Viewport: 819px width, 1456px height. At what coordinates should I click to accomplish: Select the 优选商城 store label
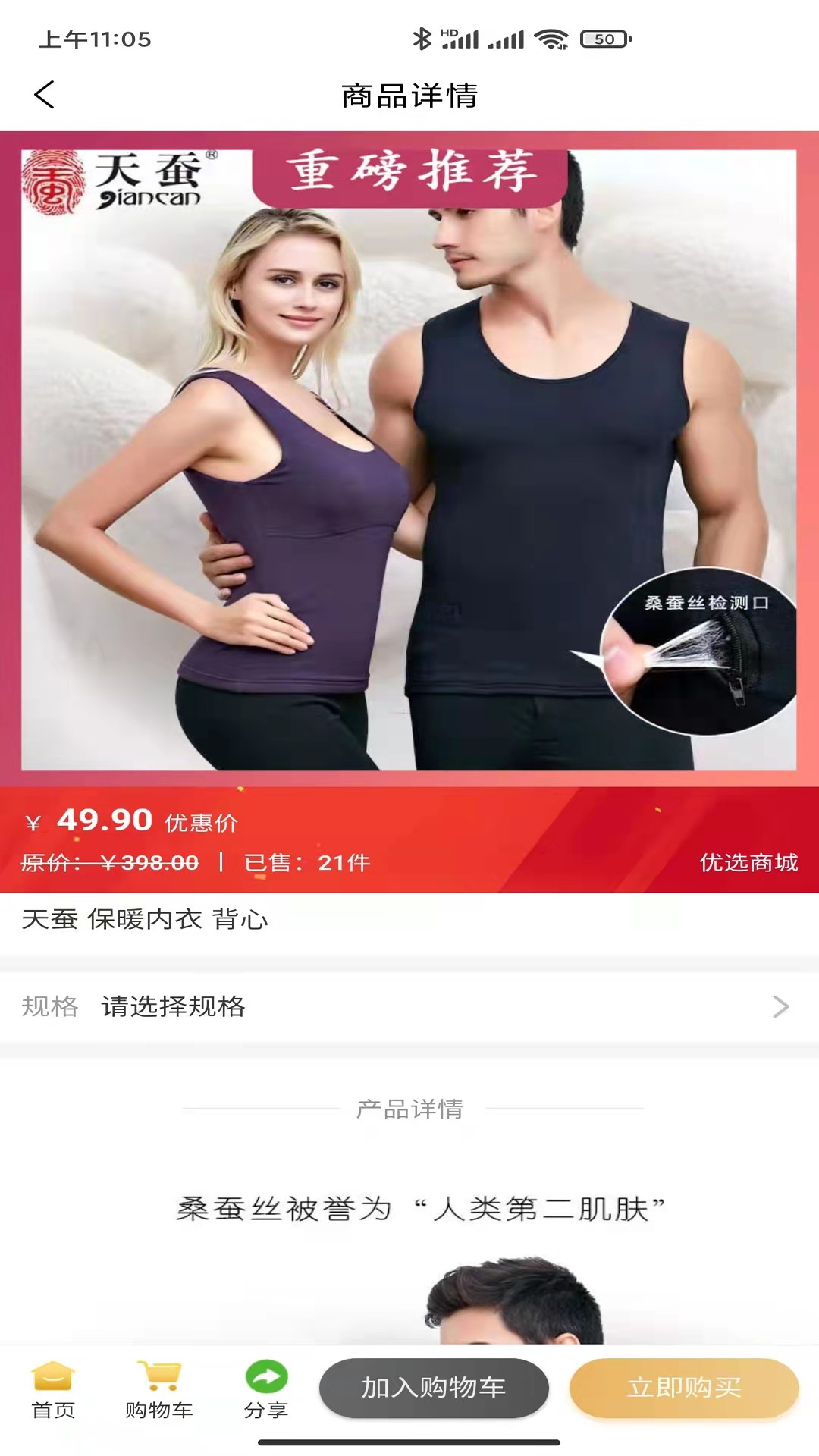click(x=749, y=863)
